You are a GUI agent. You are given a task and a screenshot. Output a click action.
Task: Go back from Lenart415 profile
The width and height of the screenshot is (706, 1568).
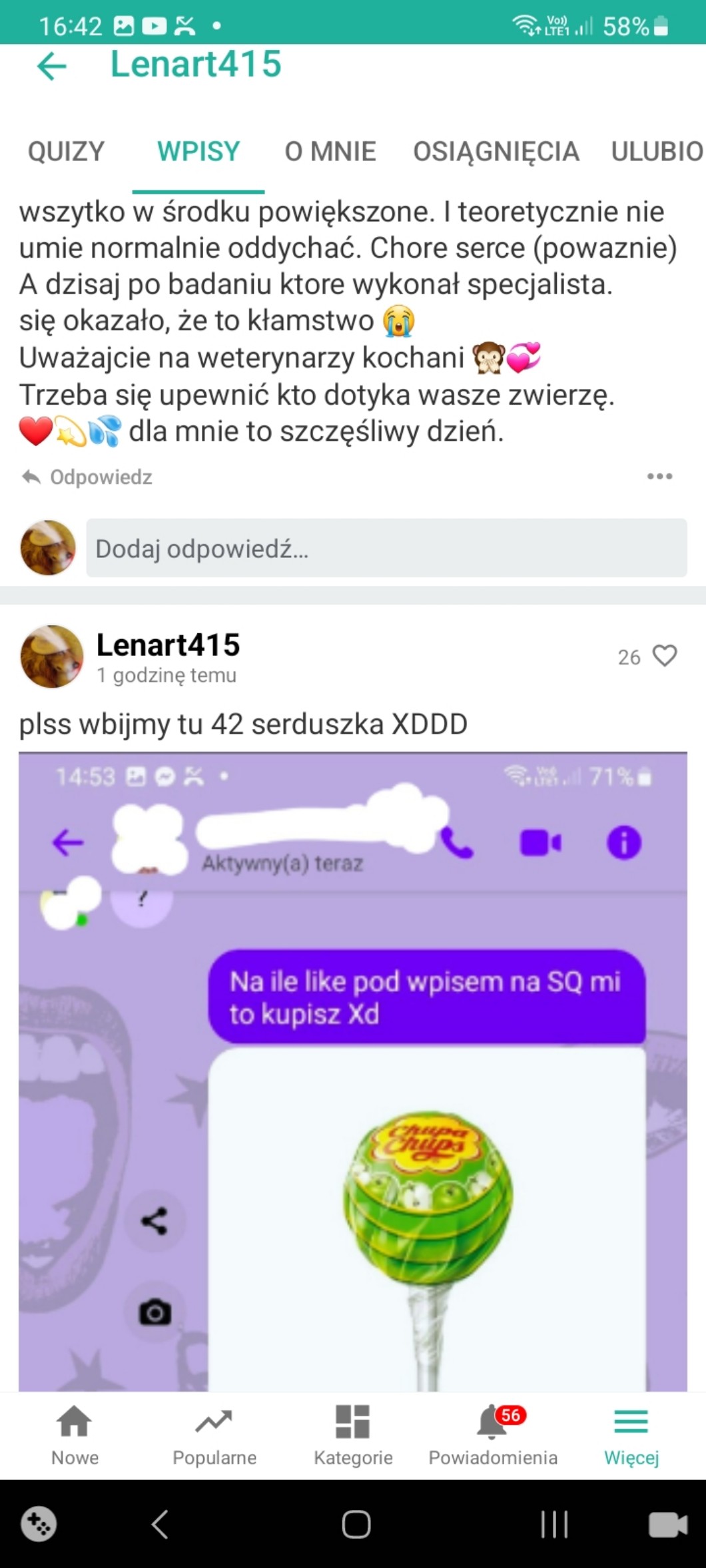52,66
